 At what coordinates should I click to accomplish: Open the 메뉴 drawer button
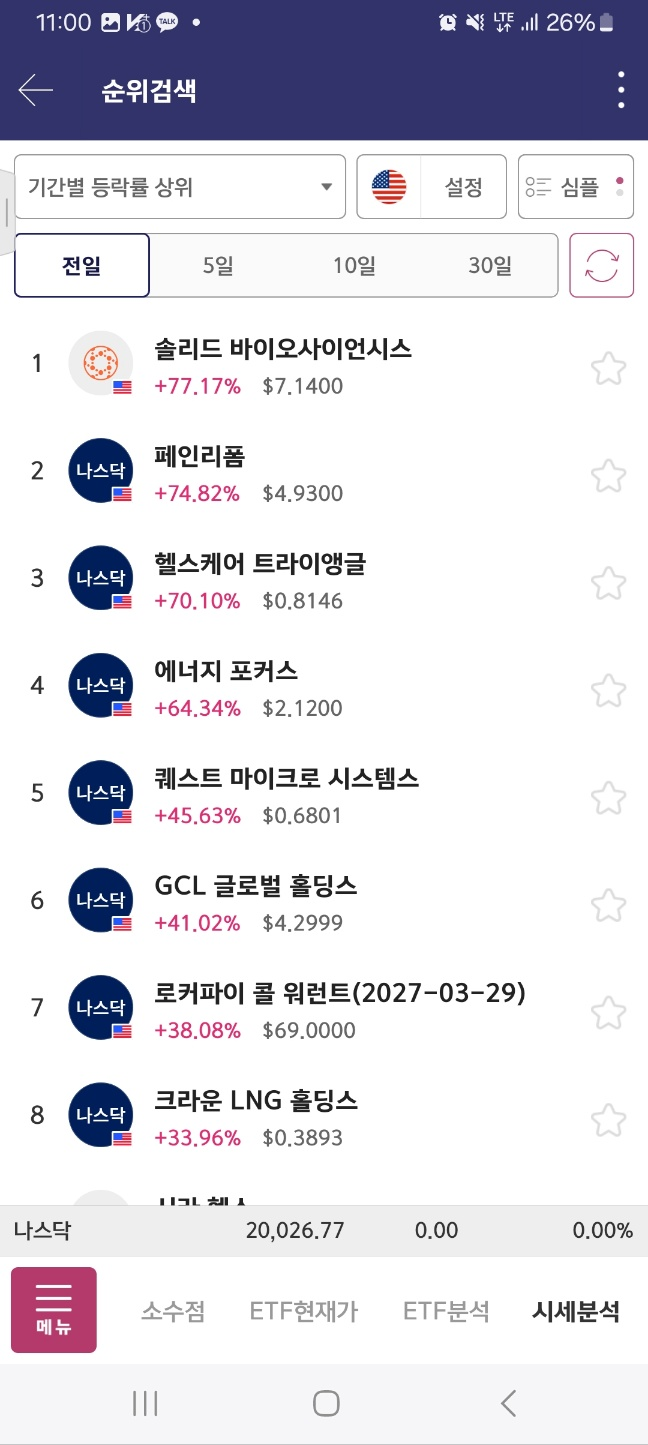(54, 1310)
